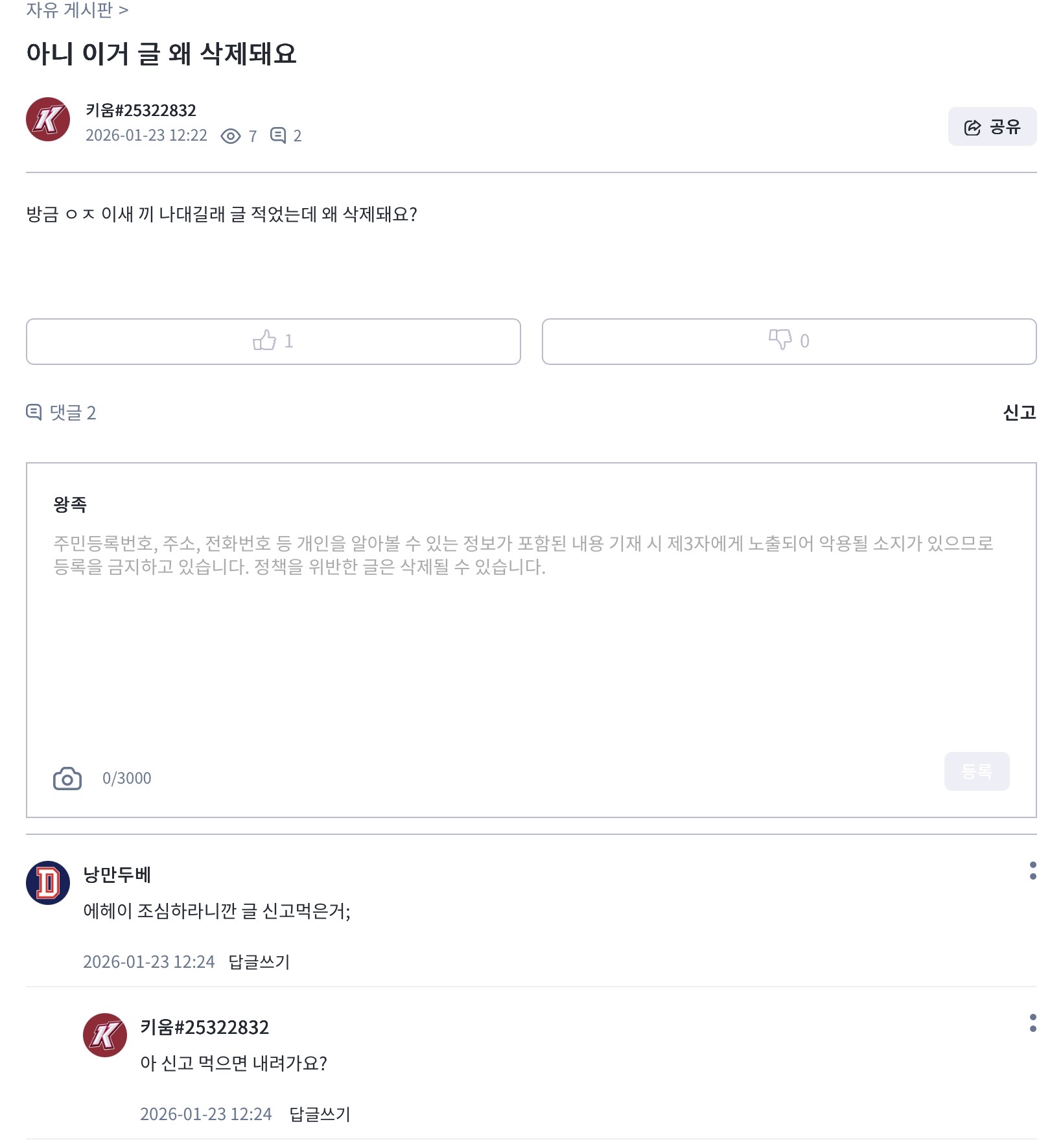Like the post with thumbs-up
The image size is (1063, 1148).
tap(273, 341)
